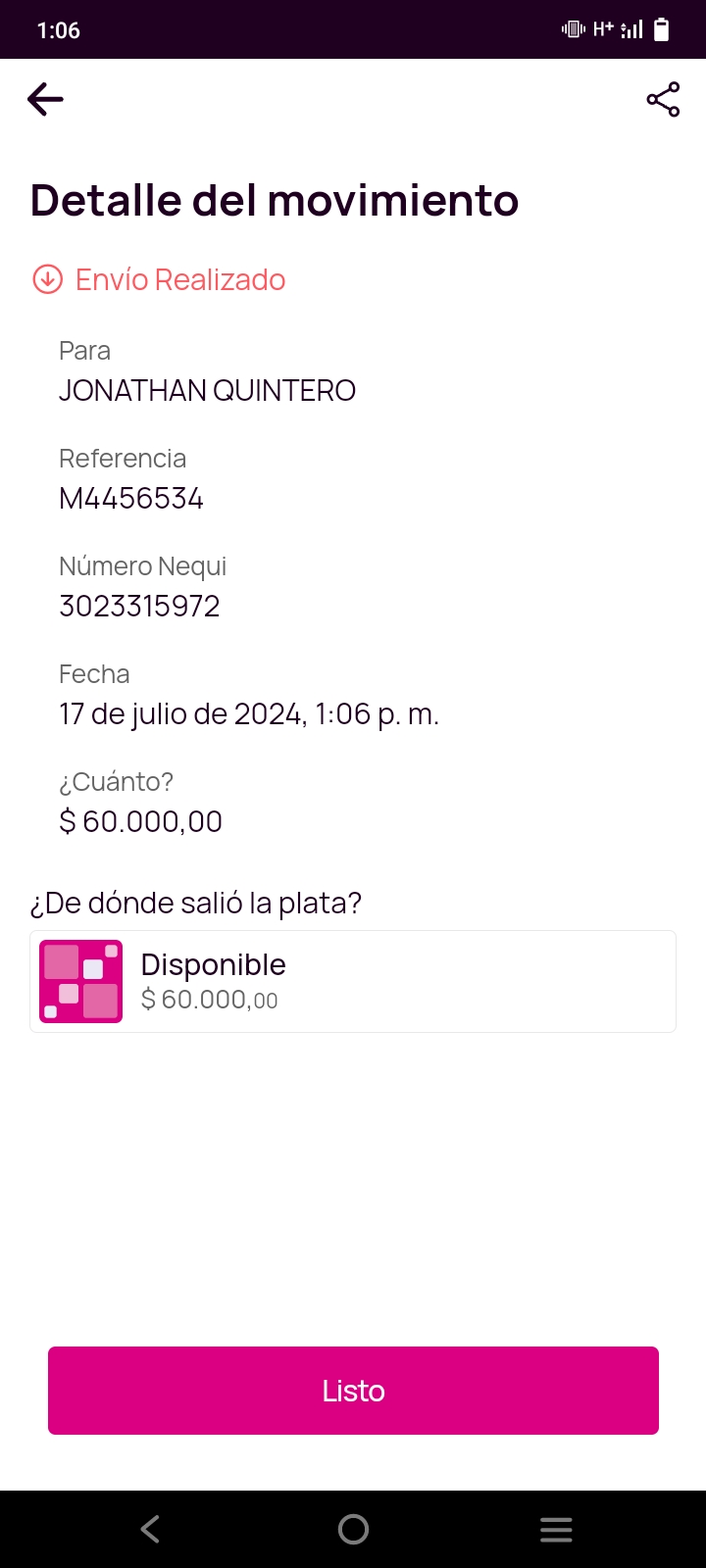The width and height of the screenshot is (706, 1568).
Task: Share this transaction receipt
Action: (663, 99)
